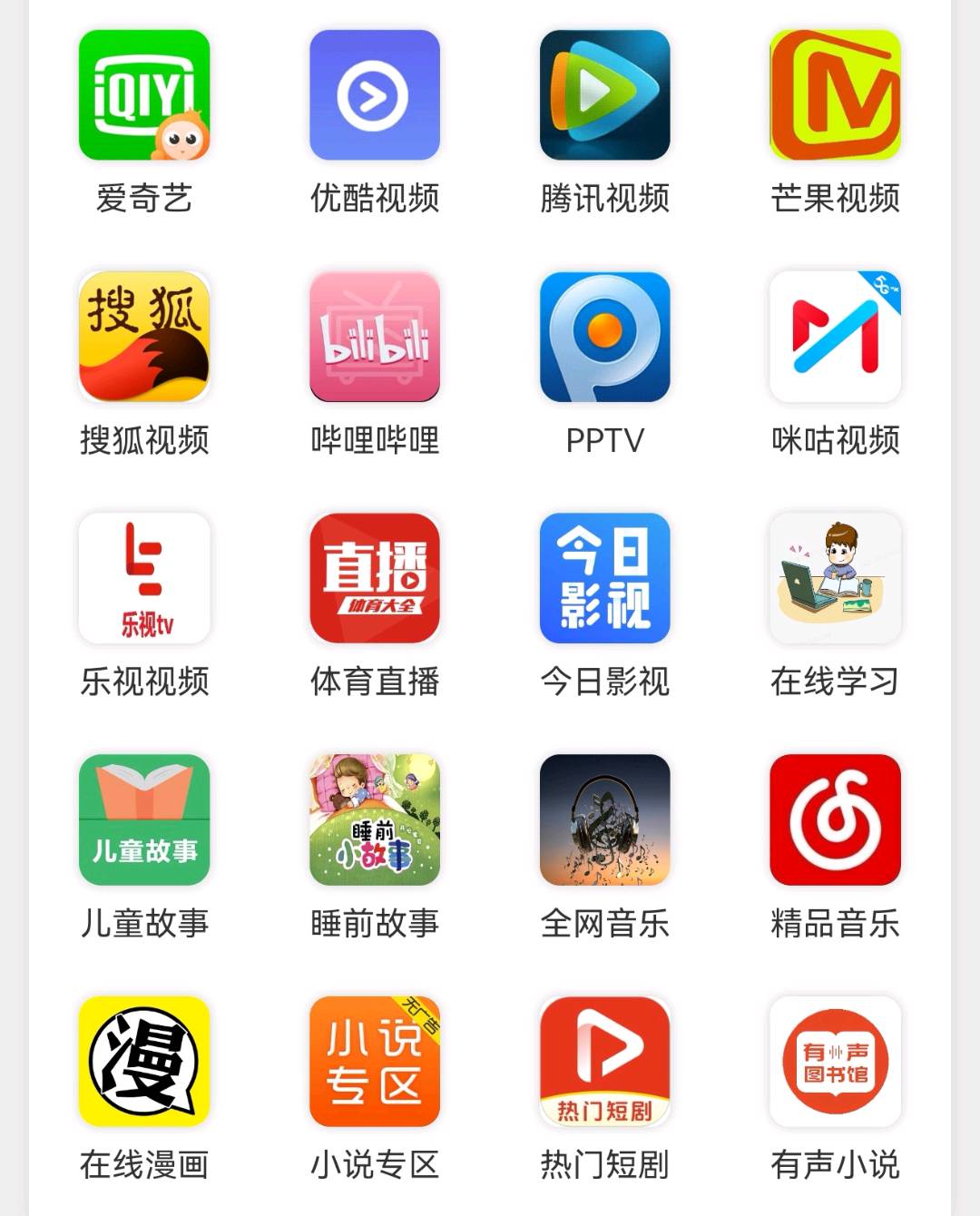
Task: Open the online comics (在线漫画) app
Action: [145, 1062]
